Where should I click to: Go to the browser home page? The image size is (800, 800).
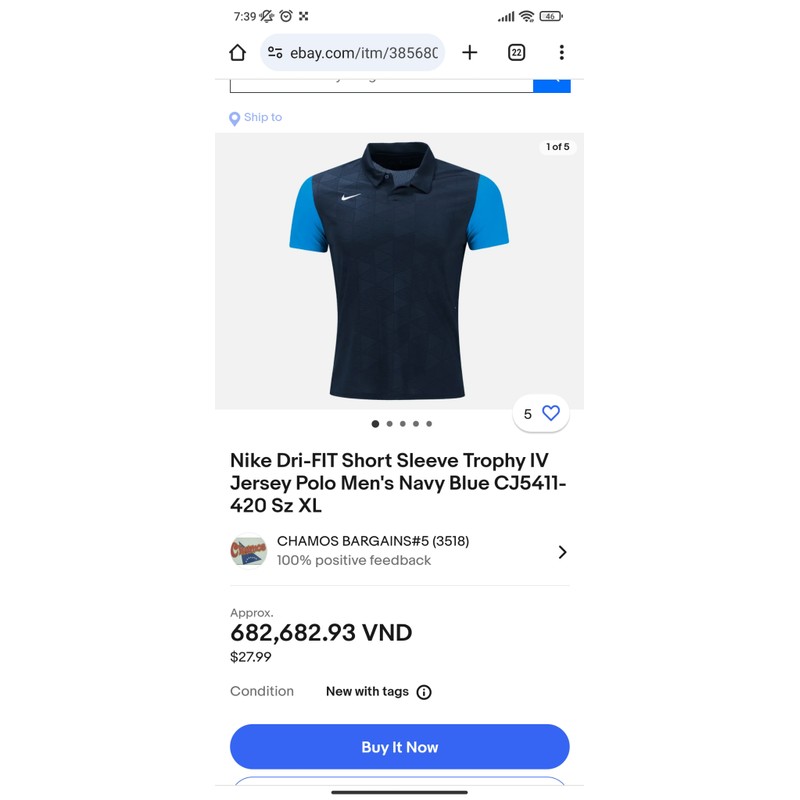tap(237, 52)
